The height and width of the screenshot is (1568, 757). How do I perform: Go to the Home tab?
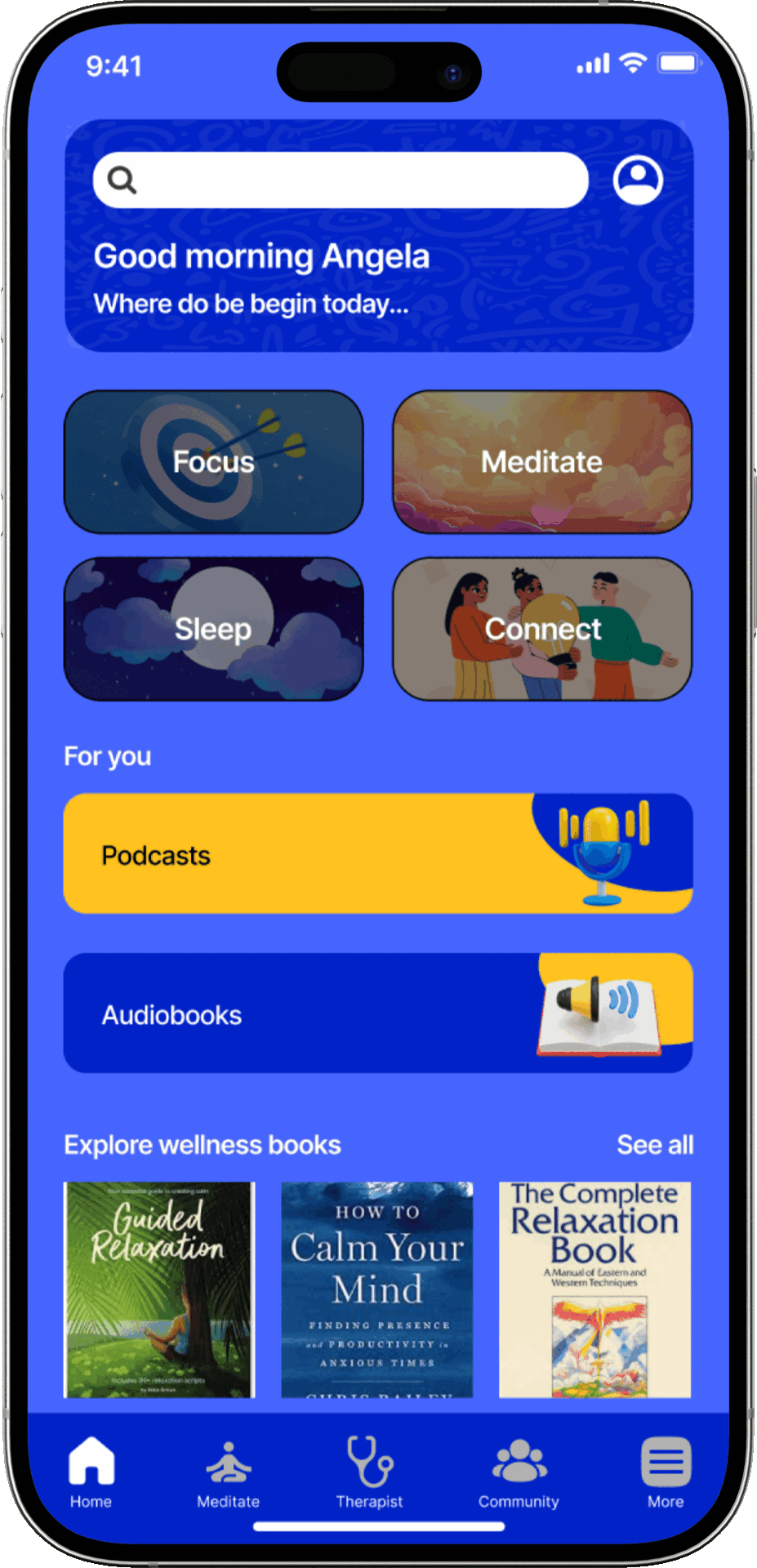point(91,1472)
